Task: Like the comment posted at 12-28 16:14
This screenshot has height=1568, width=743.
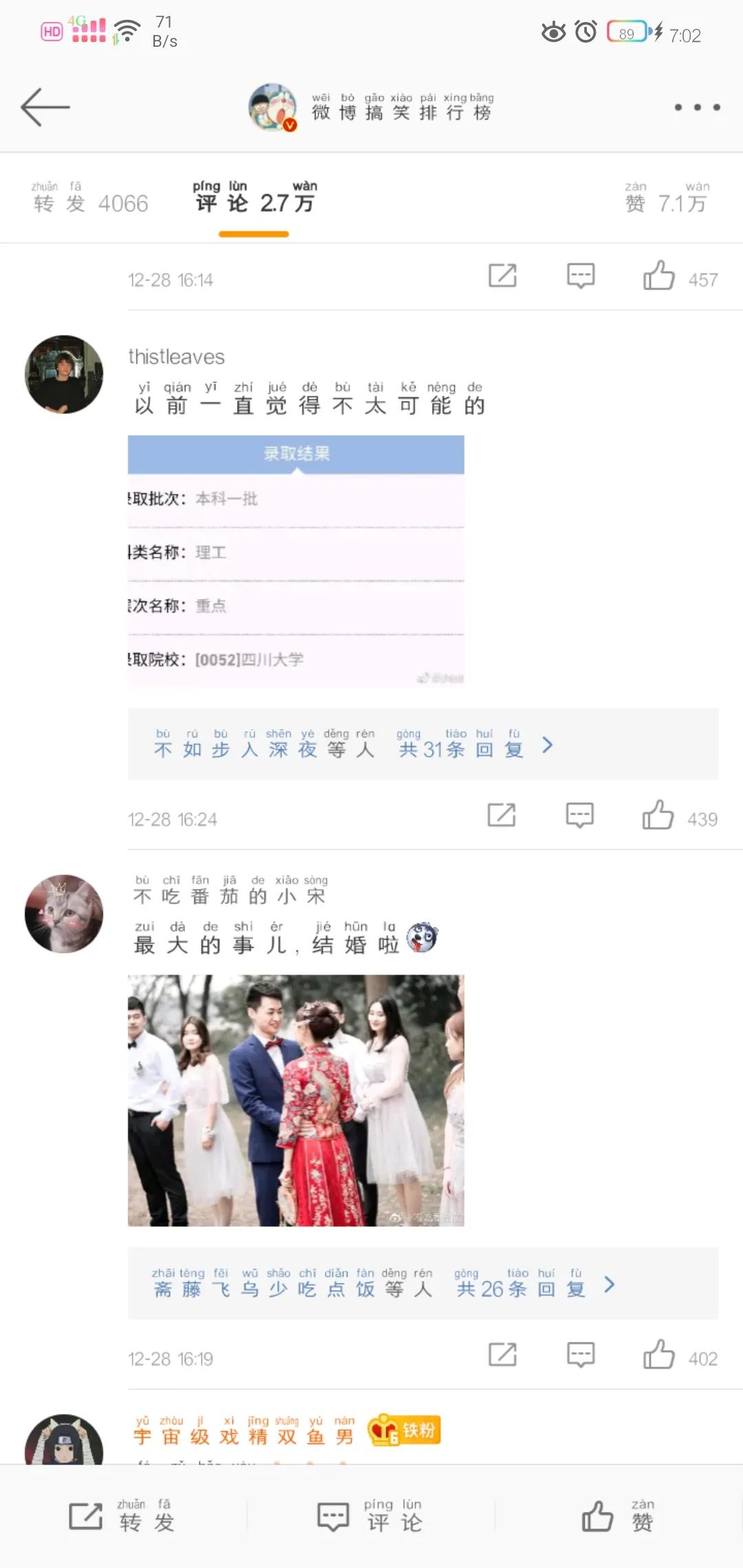Action: [659, 276]
